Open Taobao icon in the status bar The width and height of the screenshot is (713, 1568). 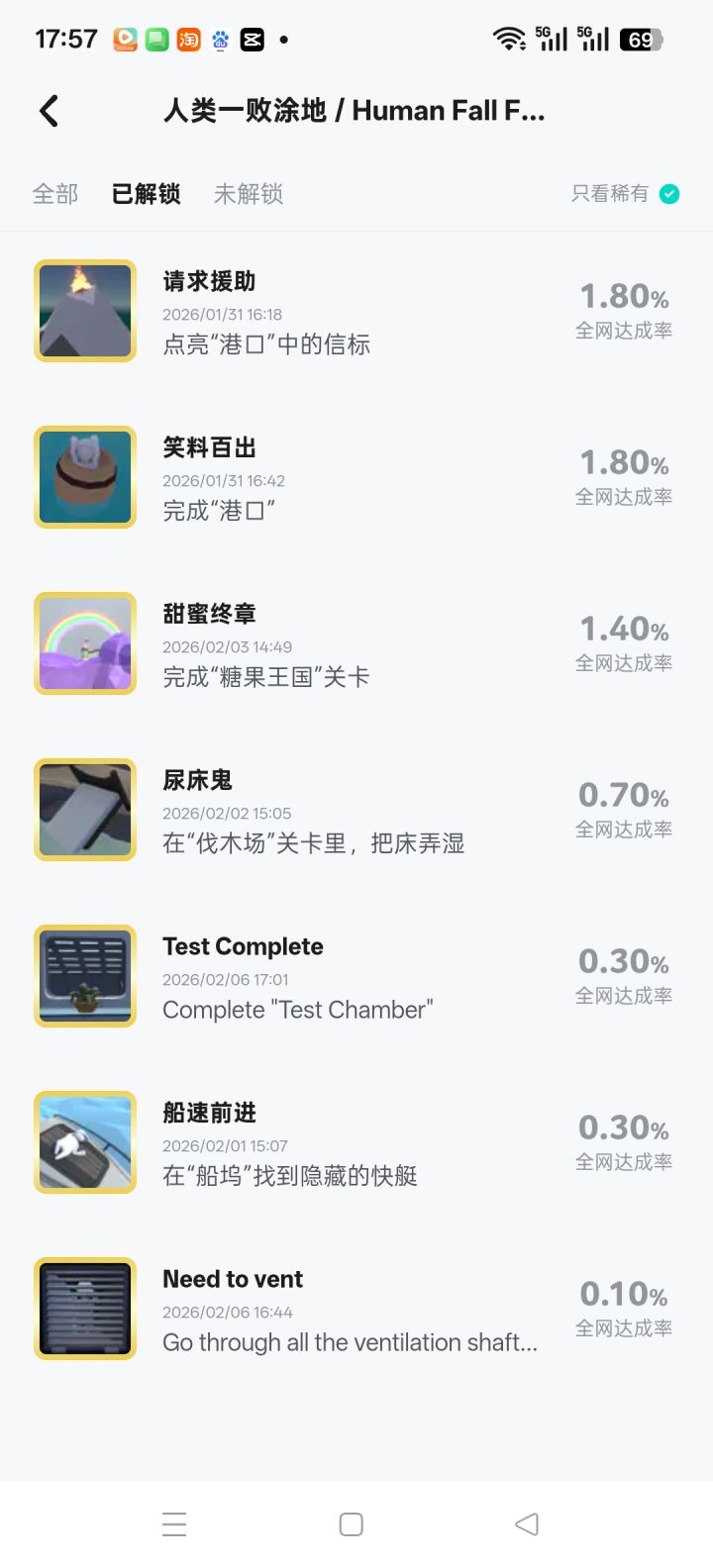point(187,39)
